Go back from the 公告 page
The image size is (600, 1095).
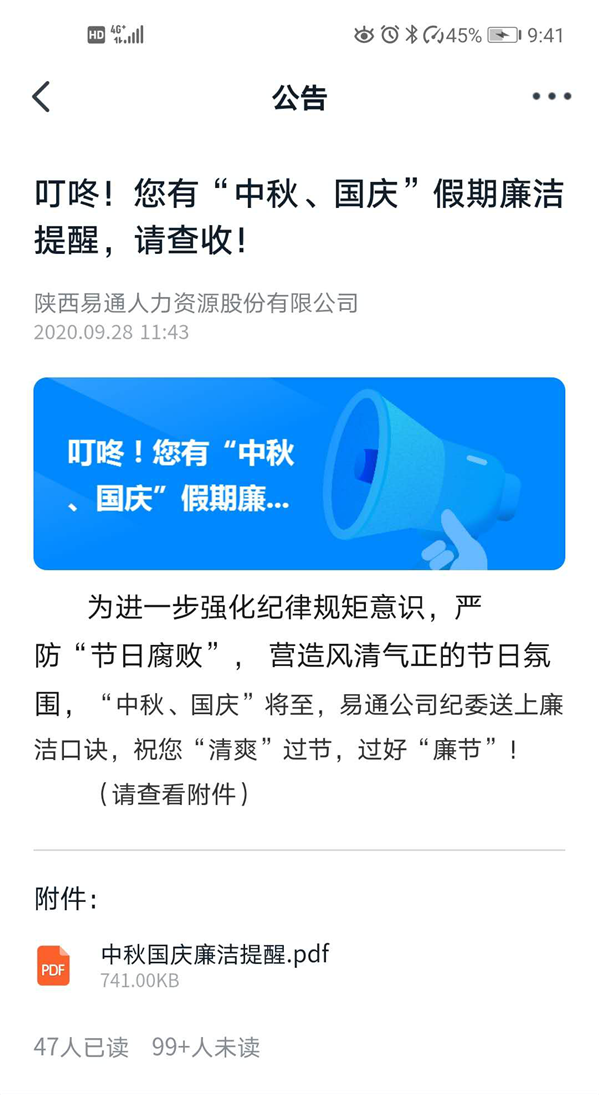coord(41,97)
